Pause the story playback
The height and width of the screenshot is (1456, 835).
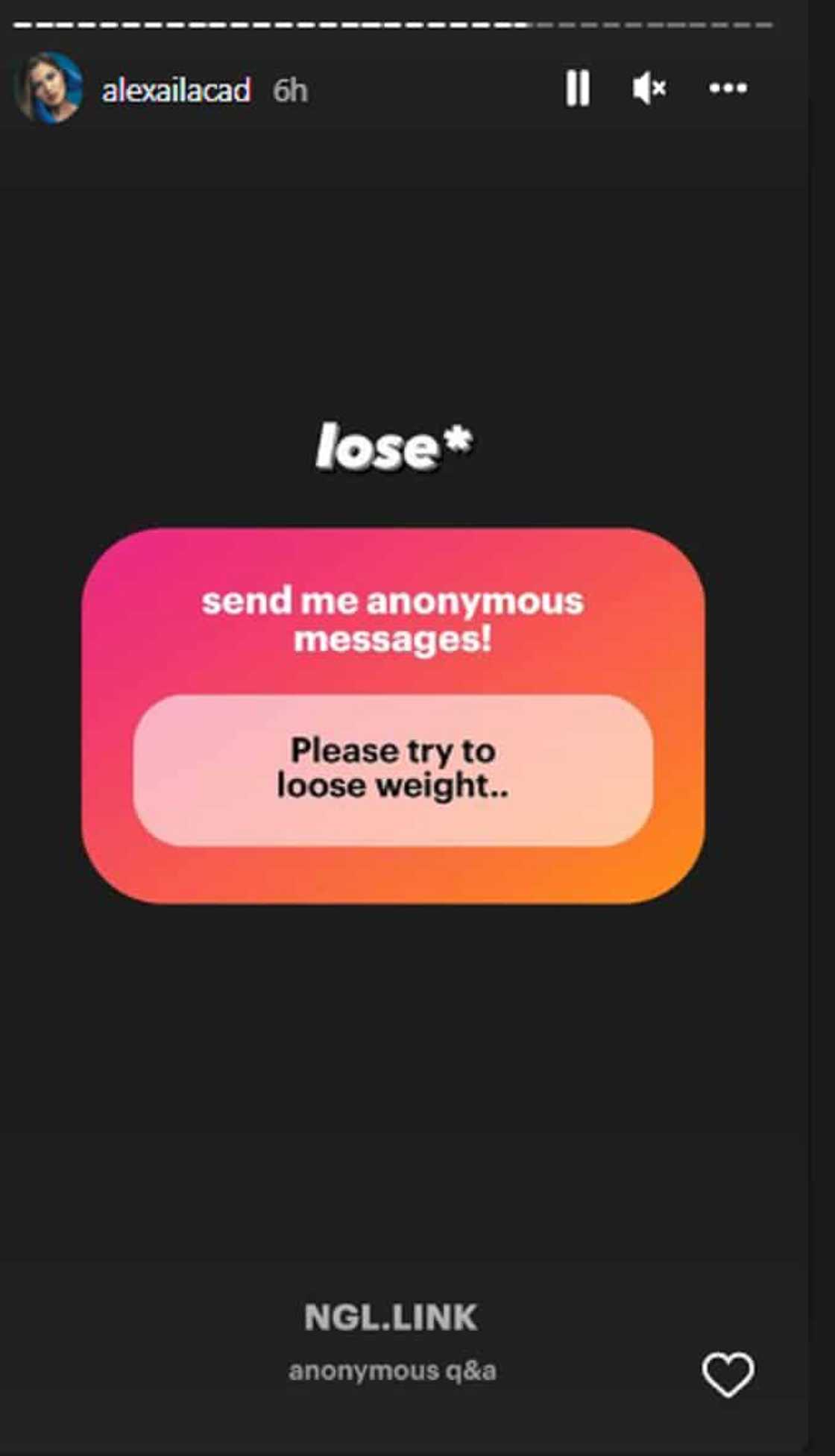coord(577,88)
